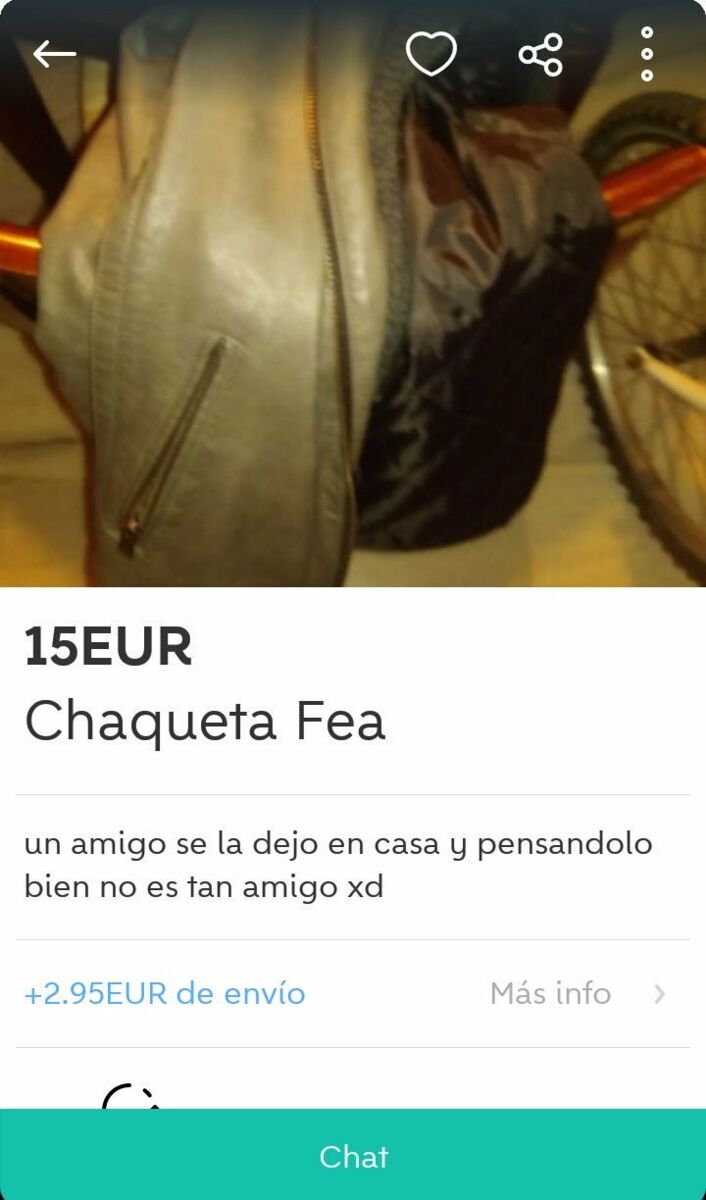Share this jacket listing

pyautogui.click(x=541, y=54)
